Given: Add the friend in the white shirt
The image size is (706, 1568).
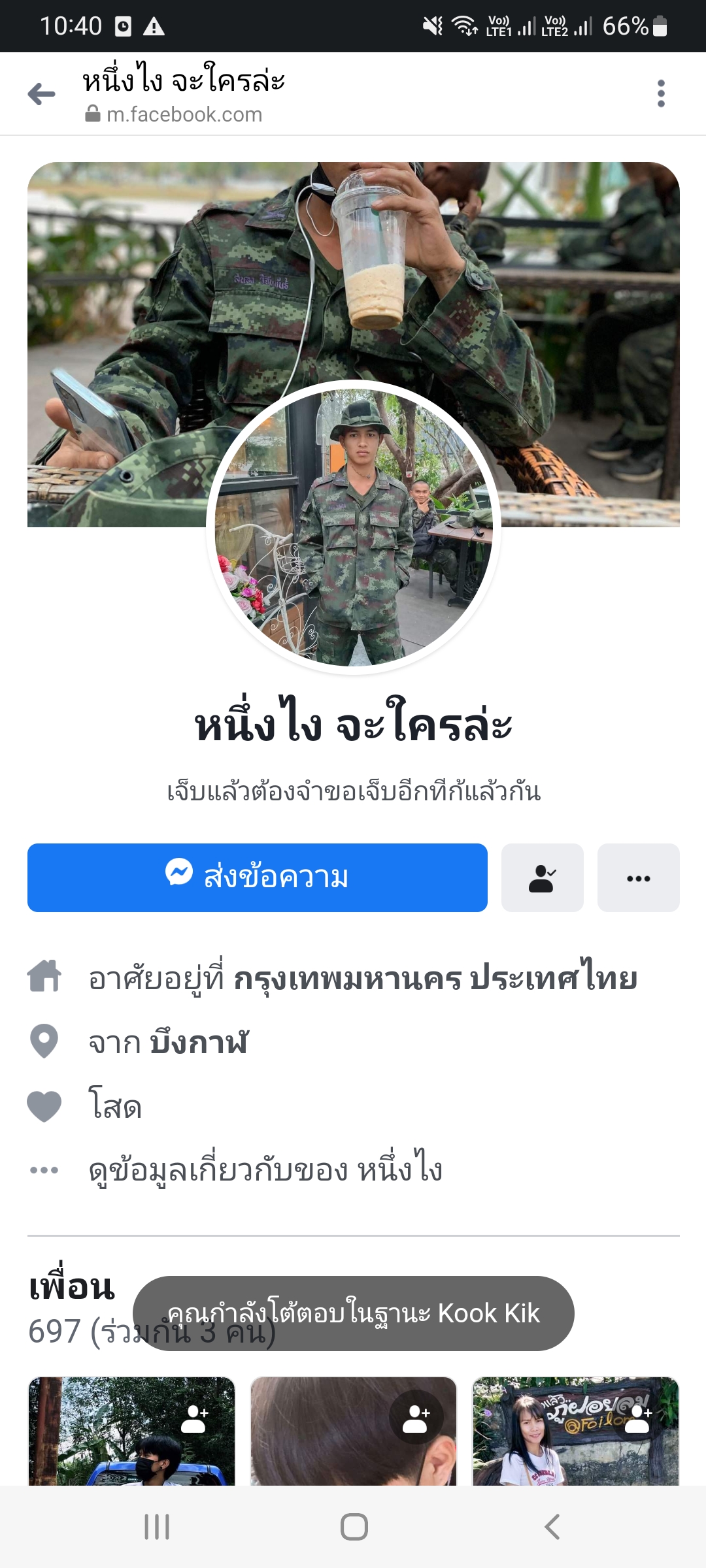Looking at the screenshot, I should click(x=638, y=1419).
